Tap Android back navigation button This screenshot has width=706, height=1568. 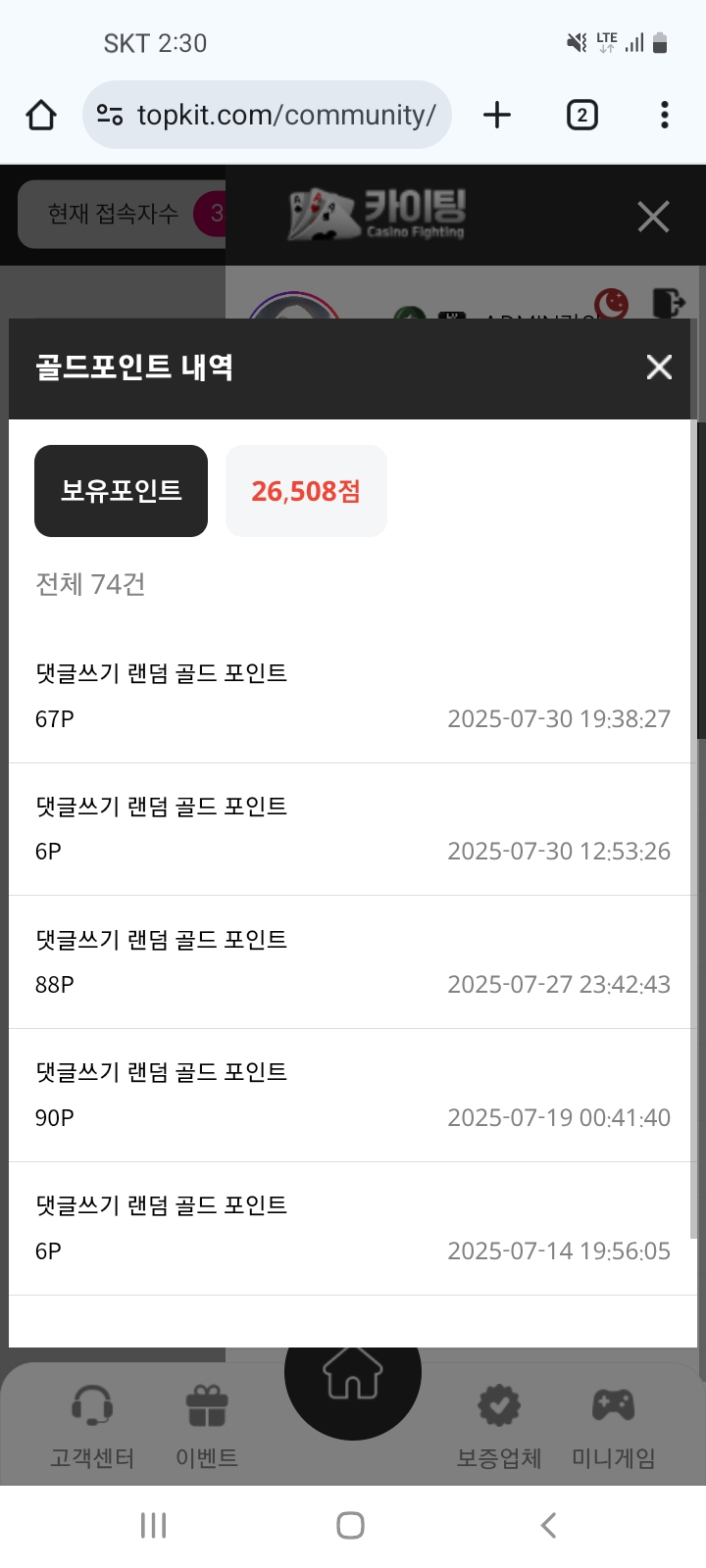549,1525
